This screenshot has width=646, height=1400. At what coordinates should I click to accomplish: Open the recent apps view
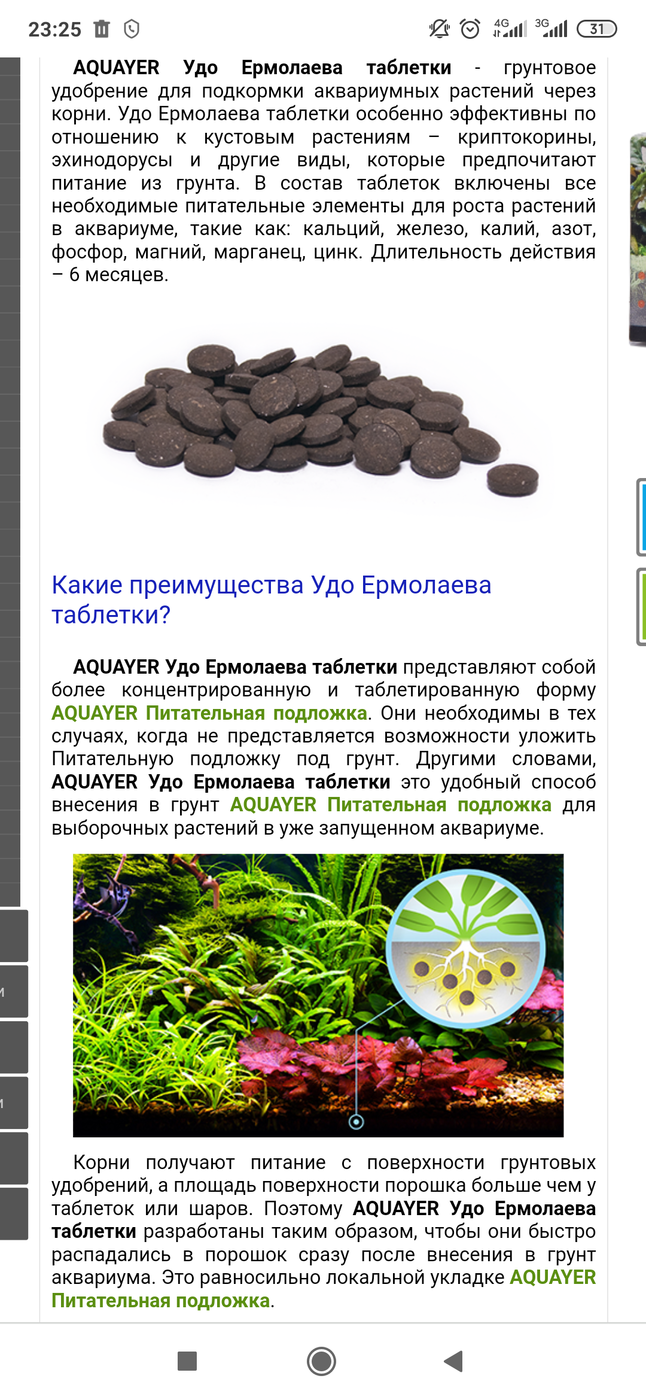coord(187,1360)
